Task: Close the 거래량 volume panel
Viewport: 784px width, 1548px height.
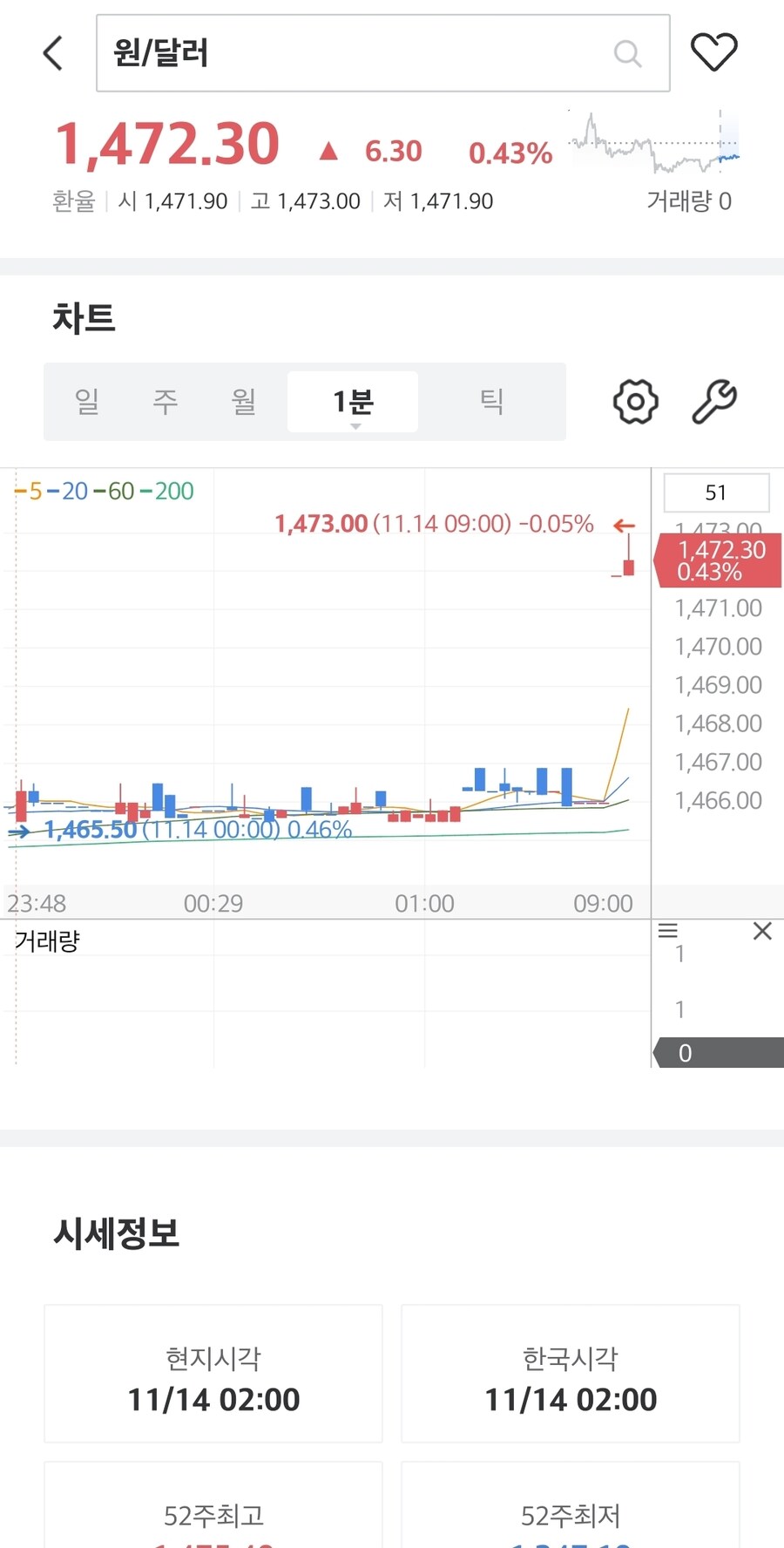Action: (x=762, y=931)
